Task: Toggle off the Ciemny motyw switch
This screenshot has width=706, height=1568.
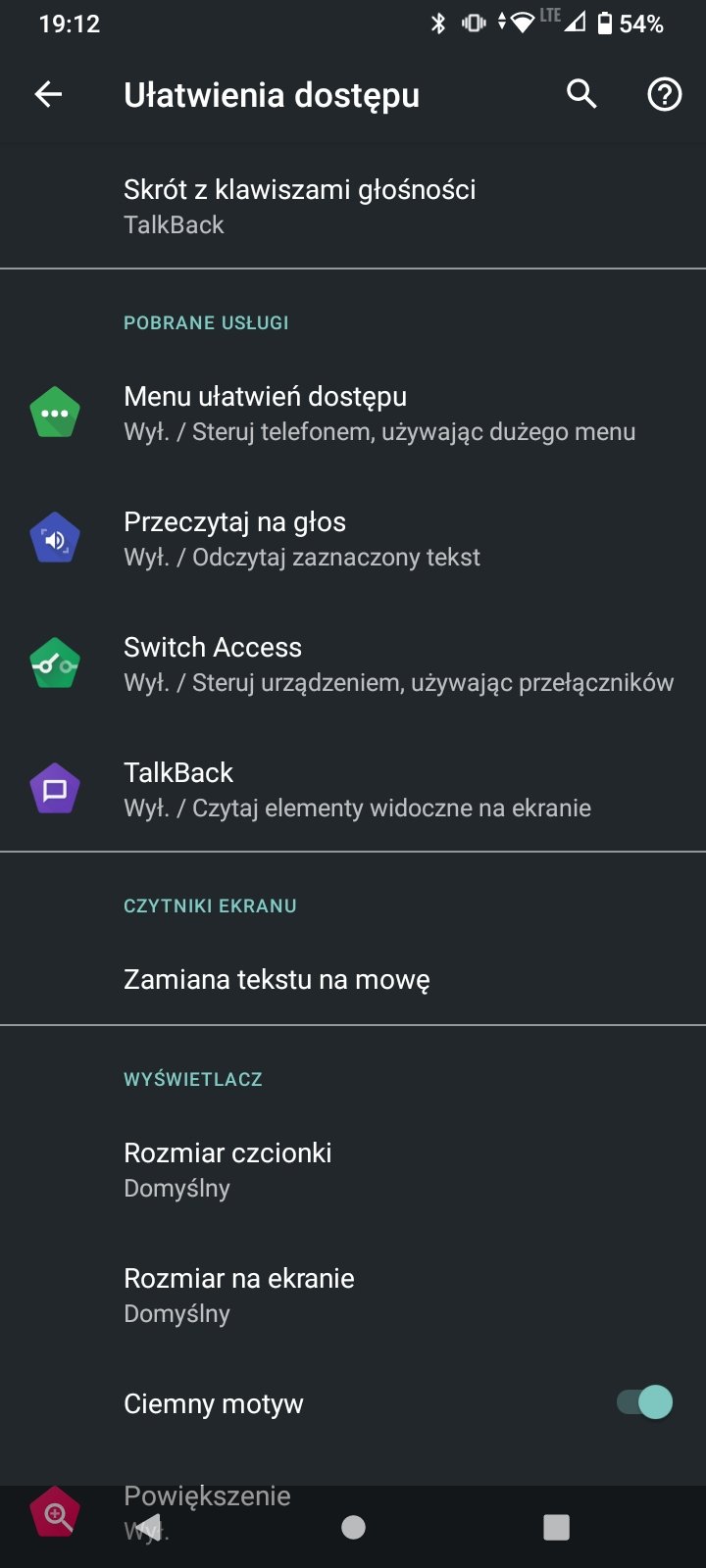Action: click(x=644, y=1402)
